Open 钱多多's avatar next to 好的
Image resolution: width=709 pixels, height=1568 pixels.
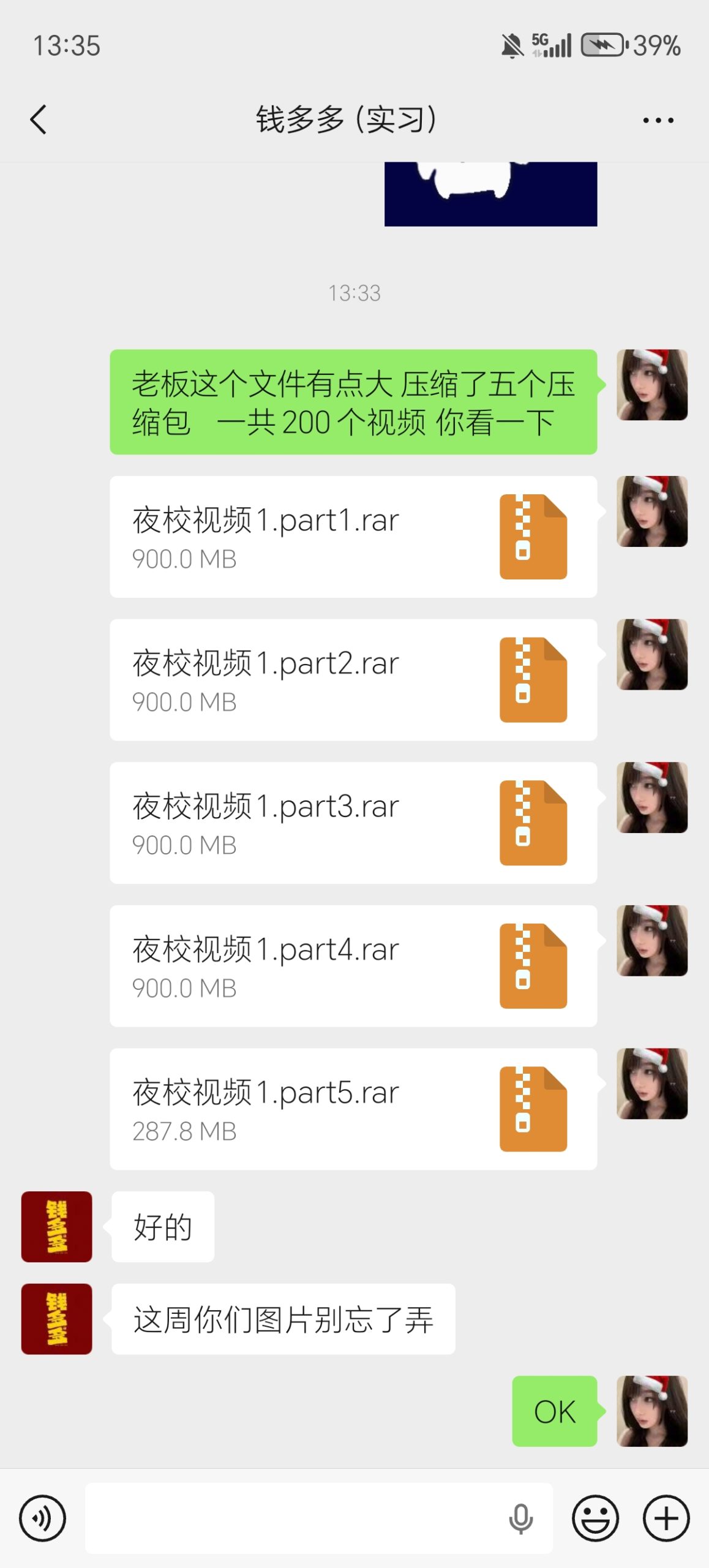[56, 1226]
